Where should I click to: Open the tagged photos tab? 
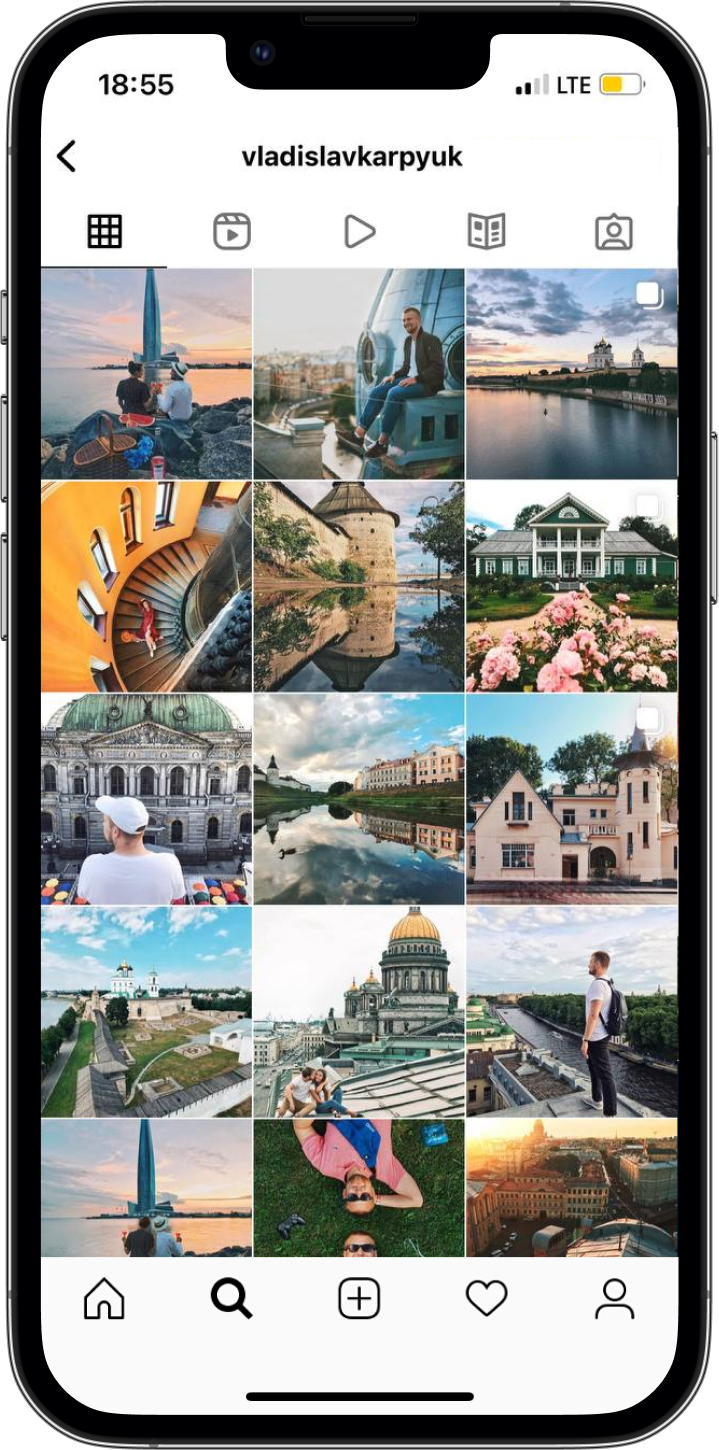pos(613,232)
